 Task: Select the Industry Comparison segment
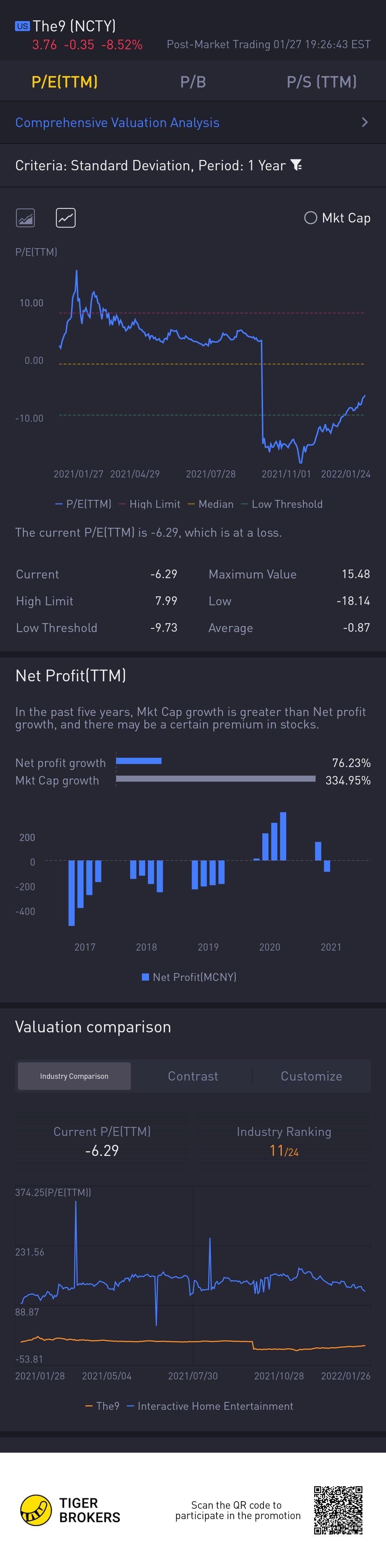click(74, 1076)
